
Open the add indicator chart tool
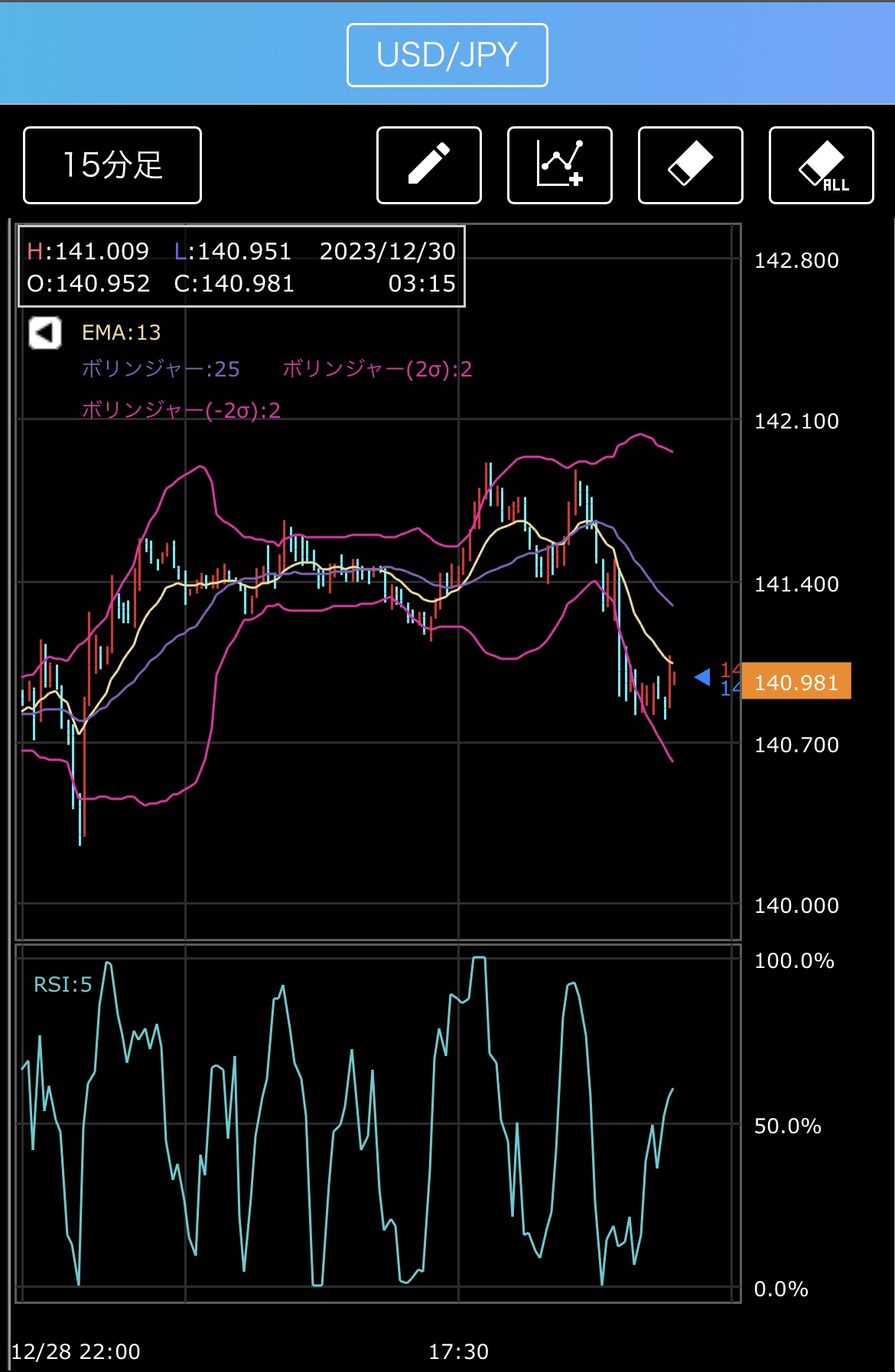[559, 165]
